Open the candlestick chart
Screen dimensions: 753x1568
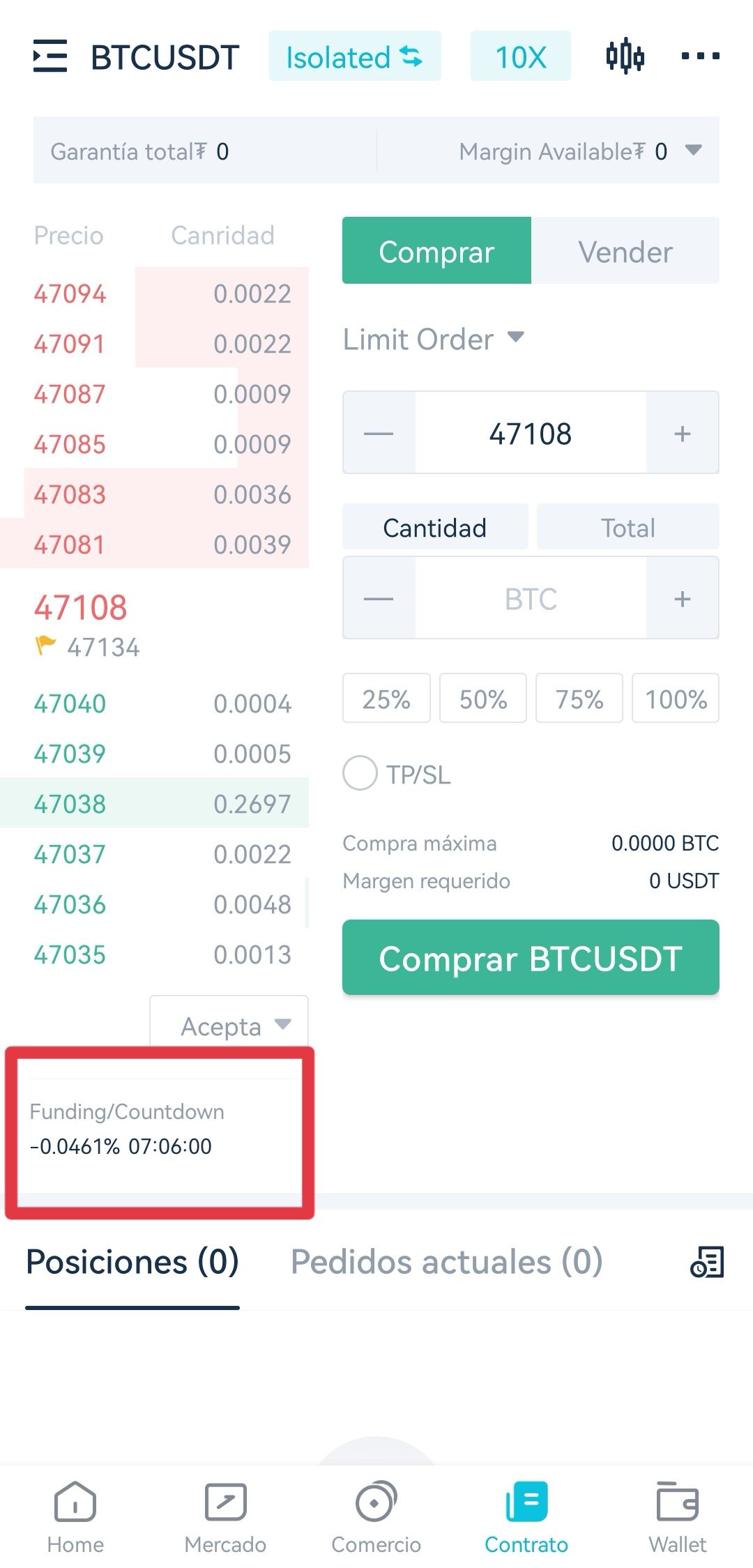[x=625, y=56]
